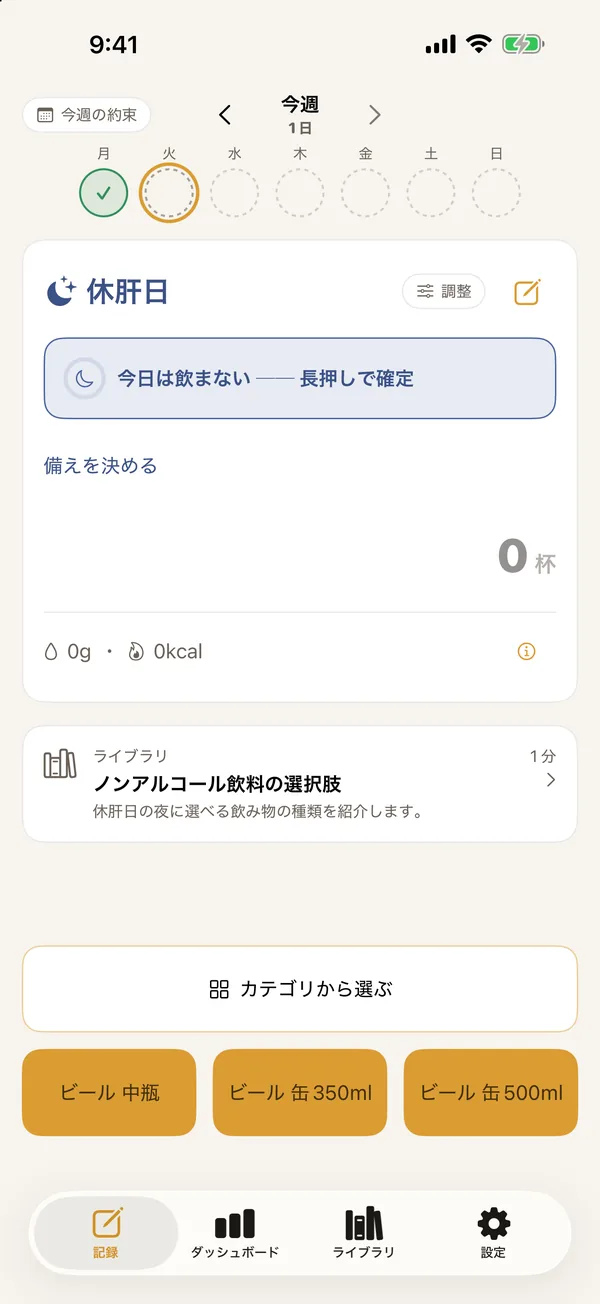Open the info icon beside 0kcal
600x1304 pixels.
[527, 652]
